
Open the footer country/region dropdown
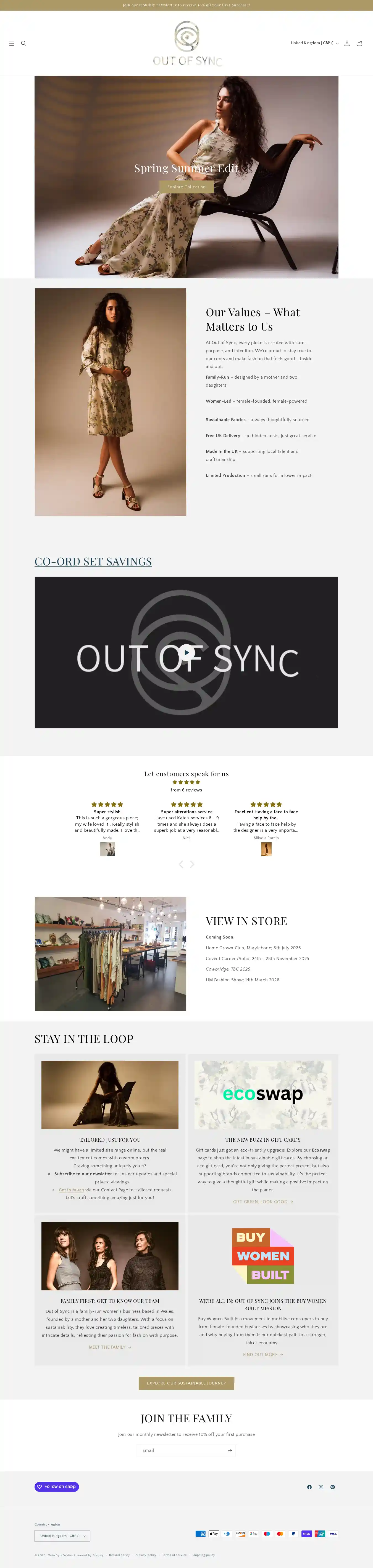click(x=62, y=1536)
